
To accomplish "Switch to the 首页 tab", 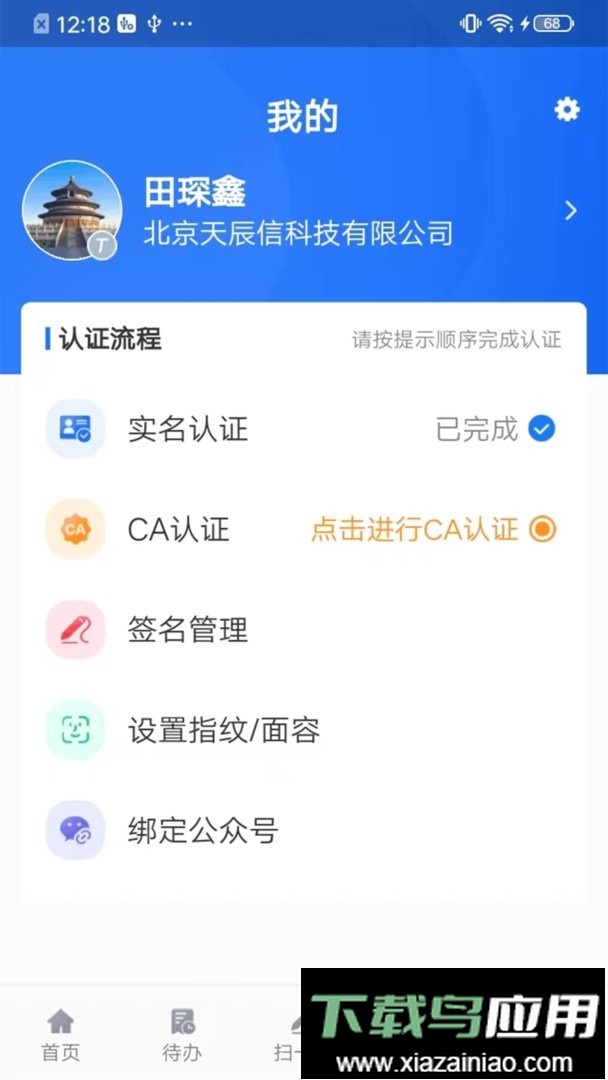I will [x=61, y=1034].
